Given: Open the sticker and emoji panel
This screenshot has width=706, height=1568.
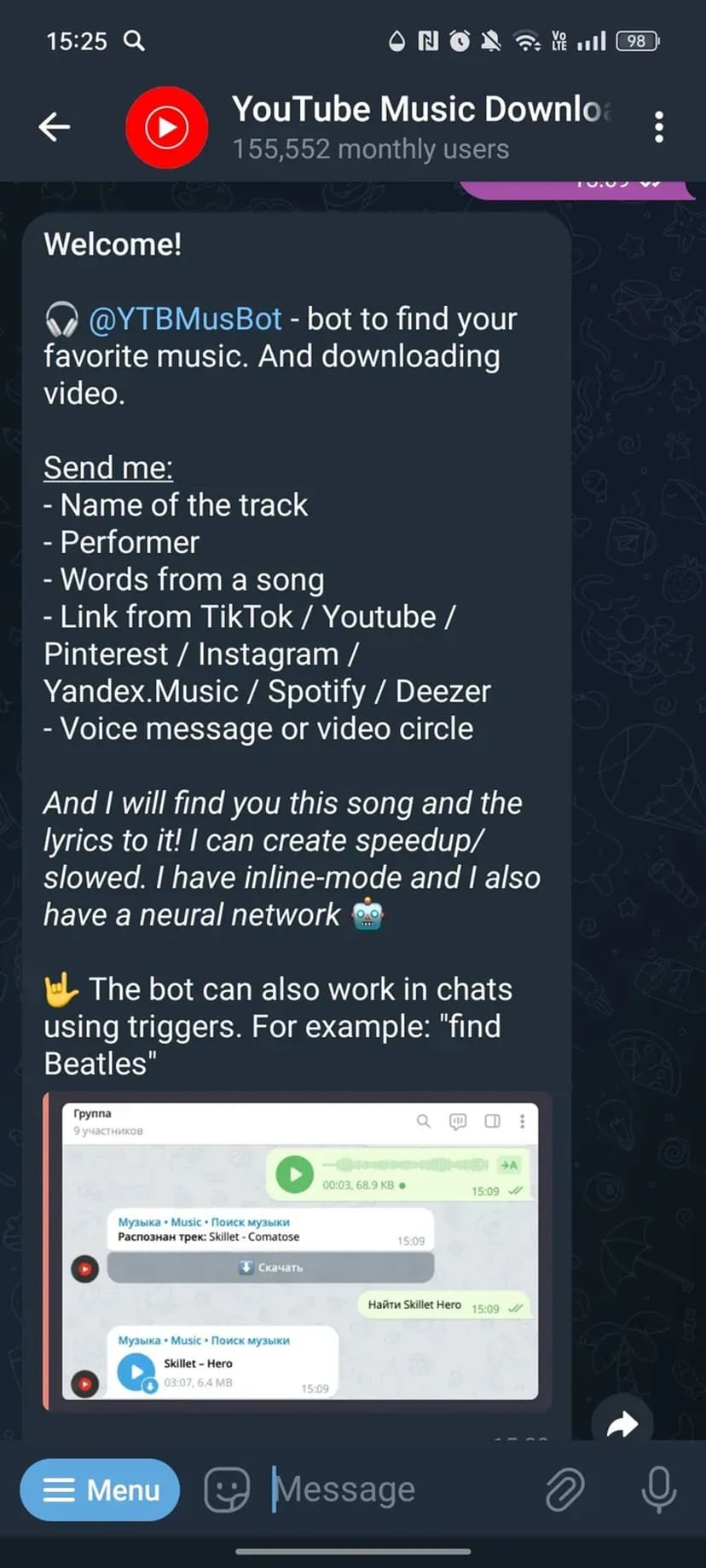Looking at the screenshot, I should tap(227, 1490).
